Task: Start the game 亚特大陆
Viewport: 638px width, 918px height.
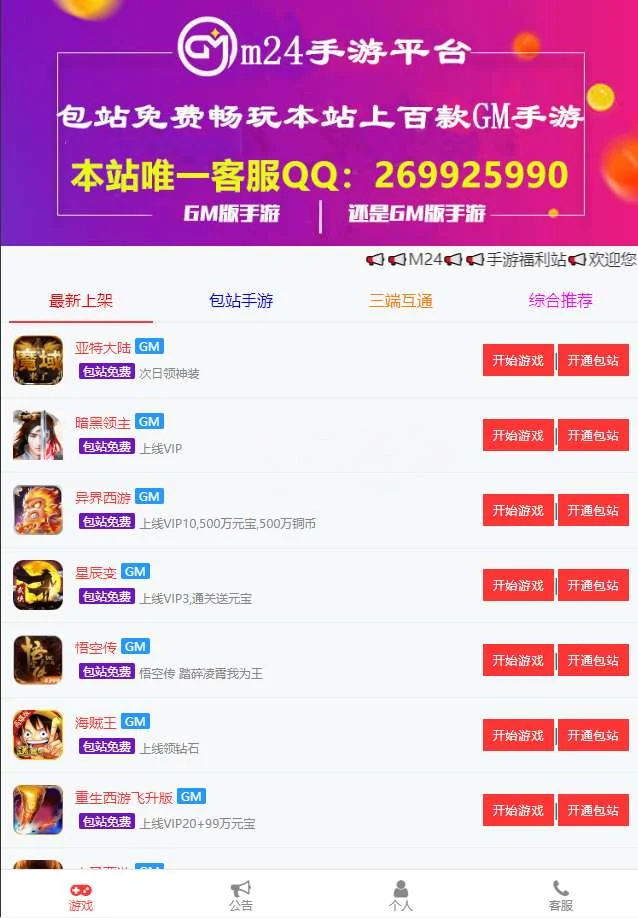Action: 518,360
